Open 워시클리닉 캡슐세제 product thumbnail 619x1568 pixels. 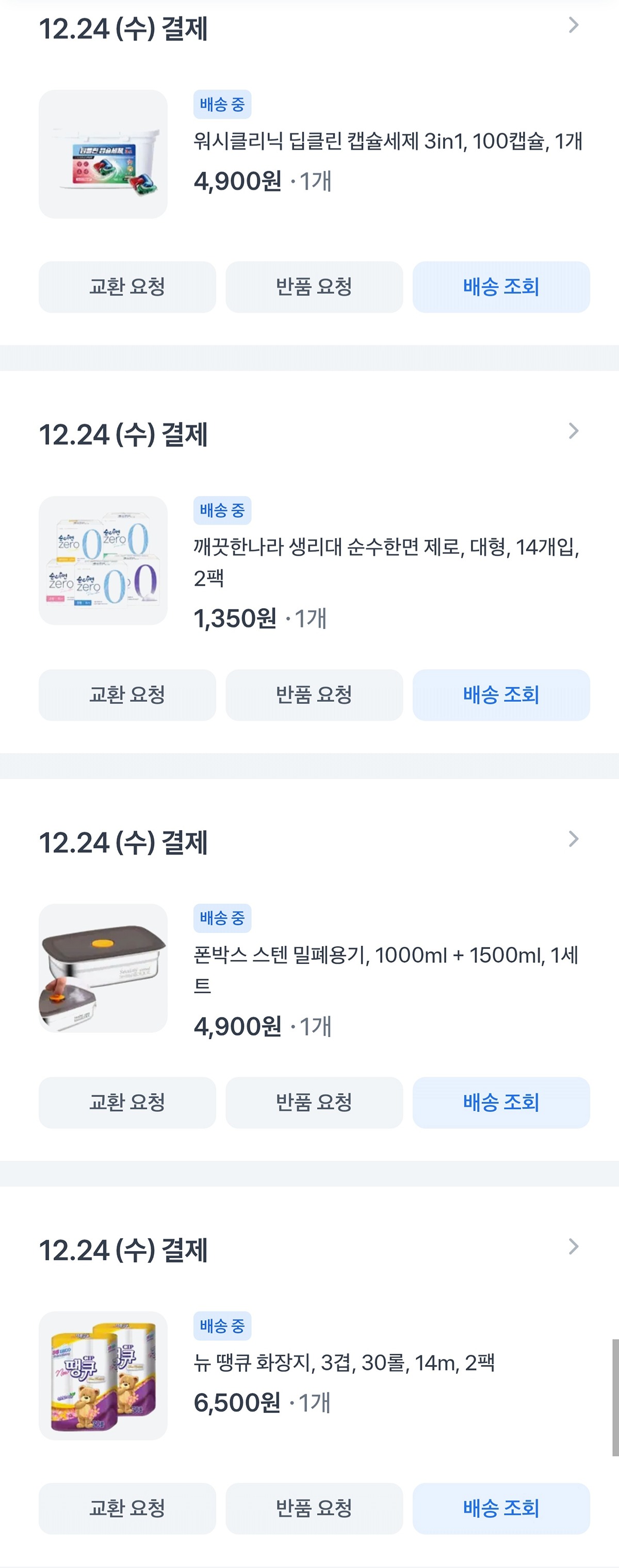(103, 154)
